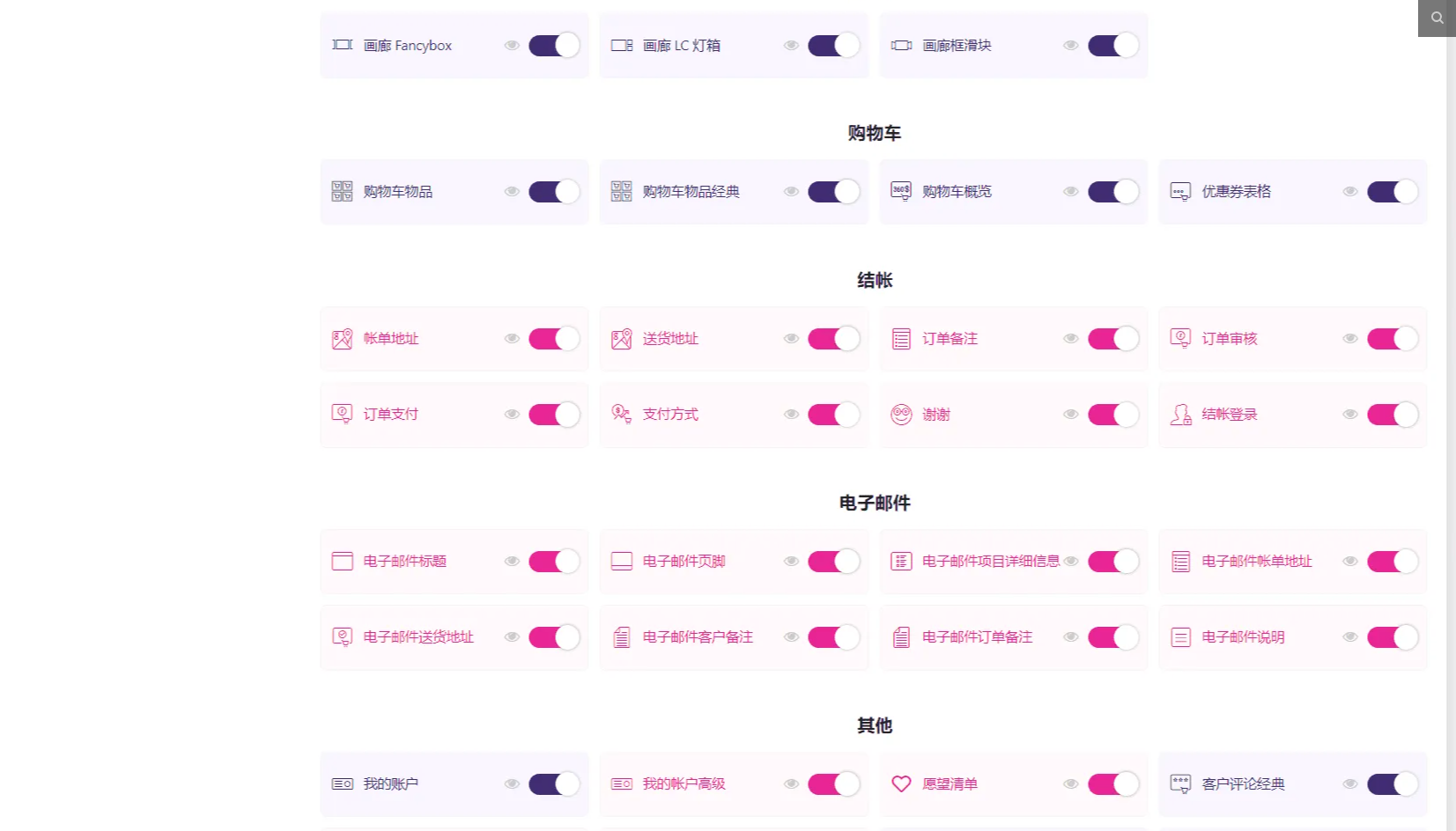Toggle the 支付方式 switch
1456x831 pixels.
click(x=833, y=415)
